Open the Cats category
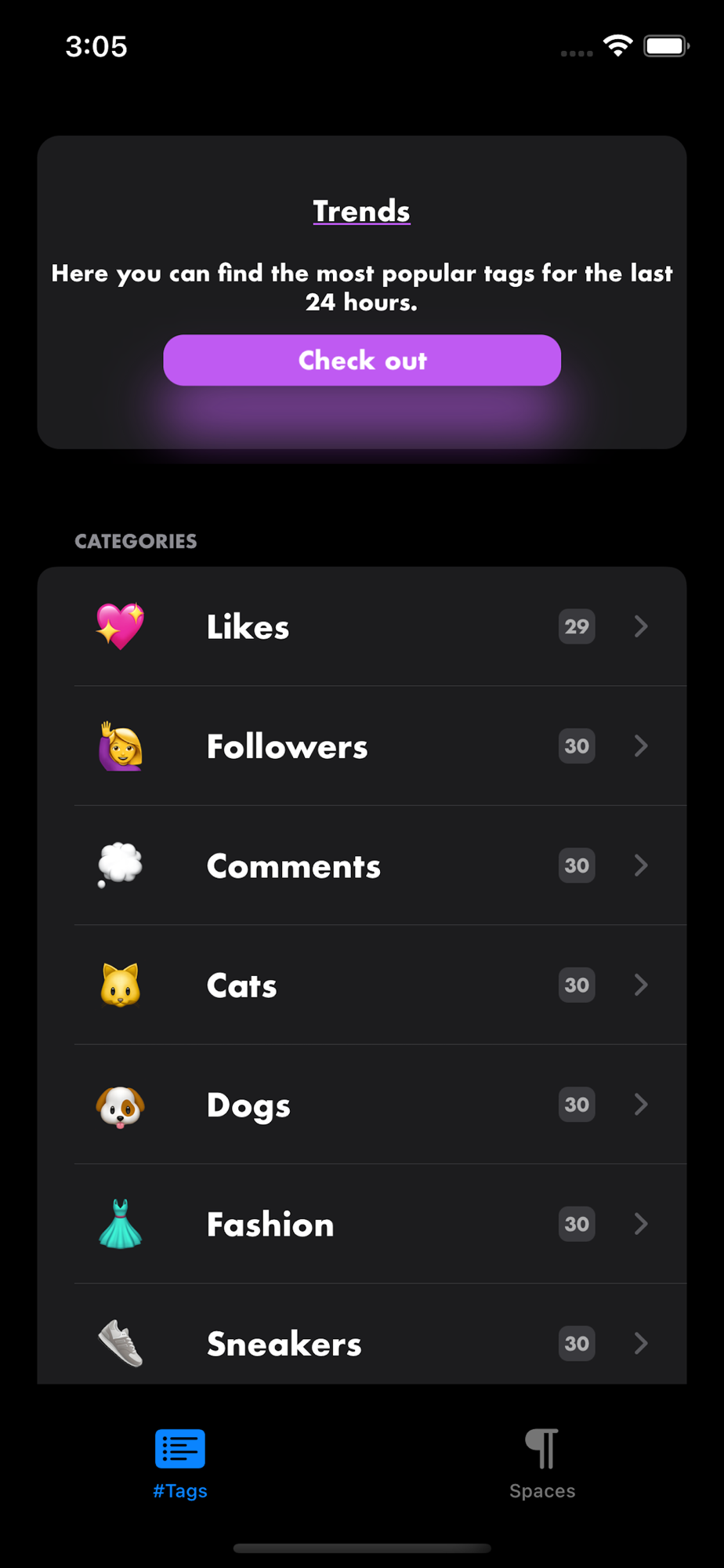This screenshot has width=724, height=1568. (x=362, y=985)
